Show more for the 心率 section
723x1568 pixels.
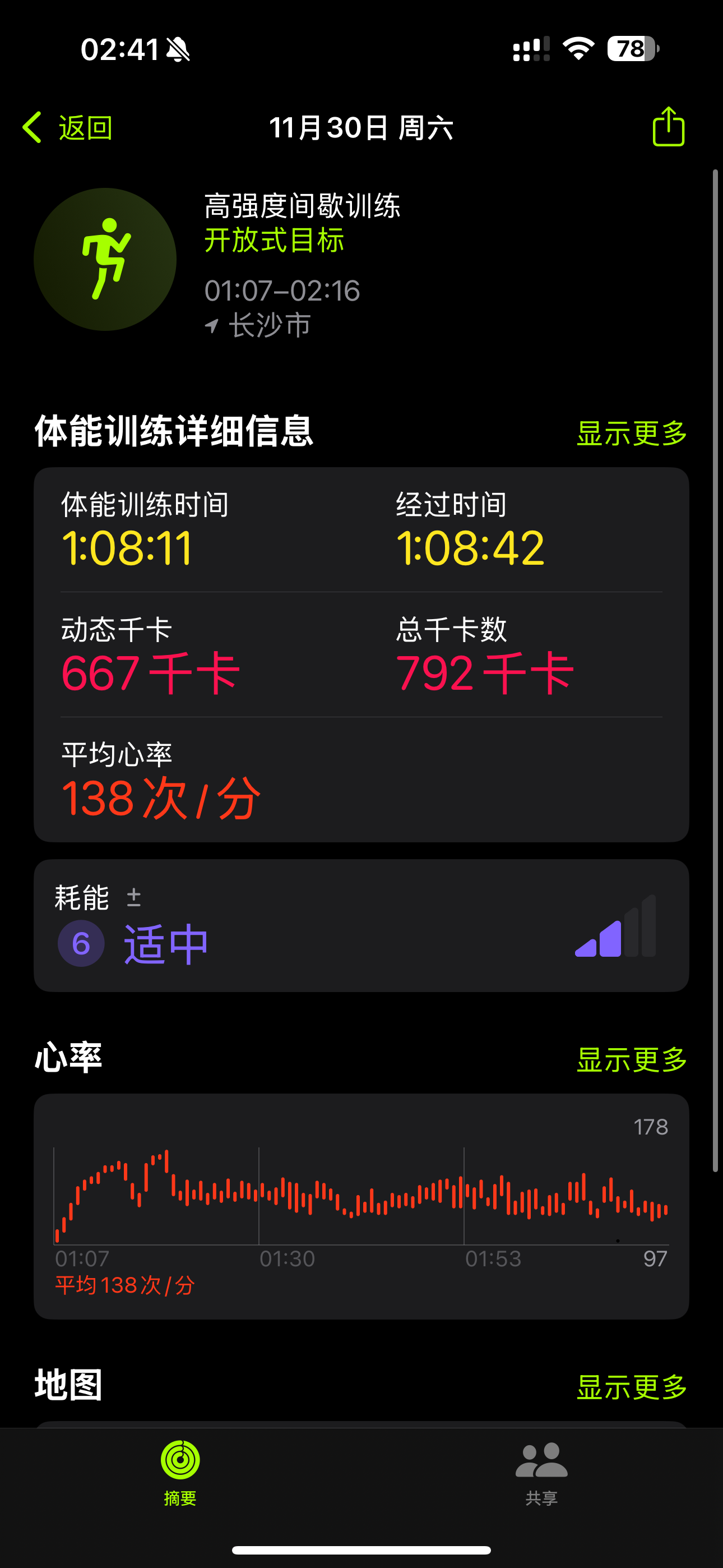tap(631, 1060)
